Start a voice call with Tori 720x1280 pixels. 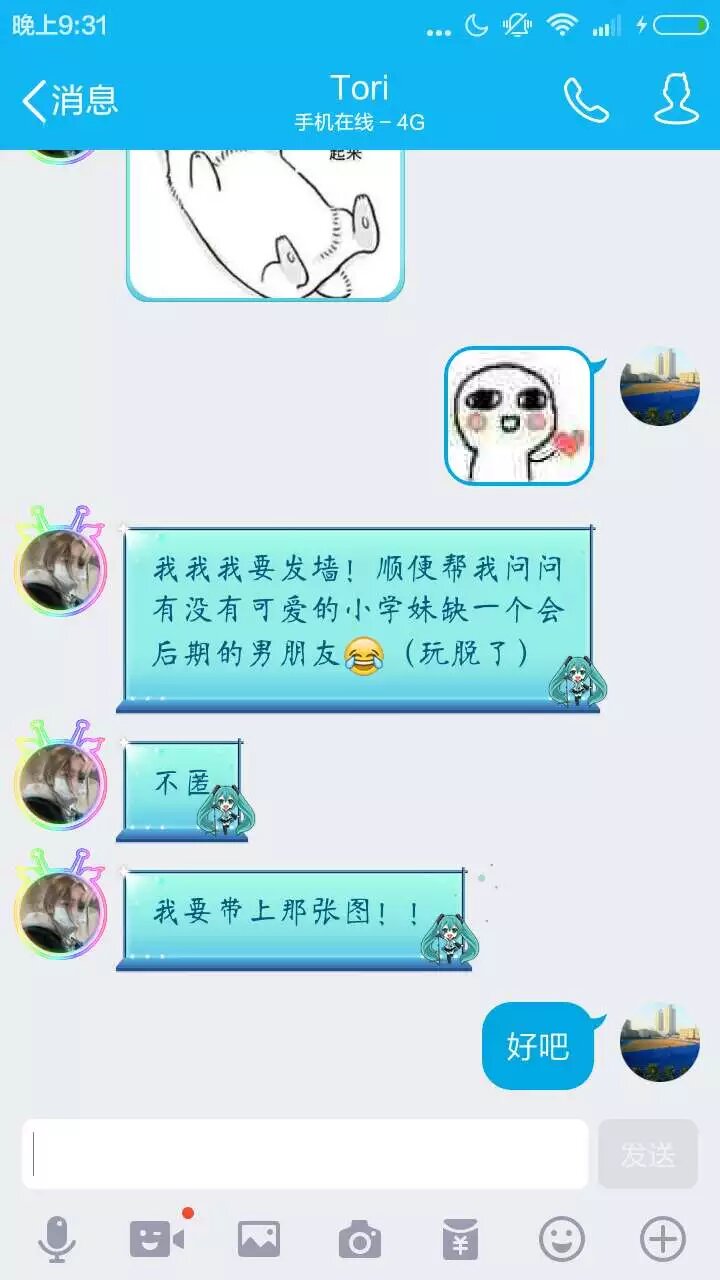pos(586,100)
